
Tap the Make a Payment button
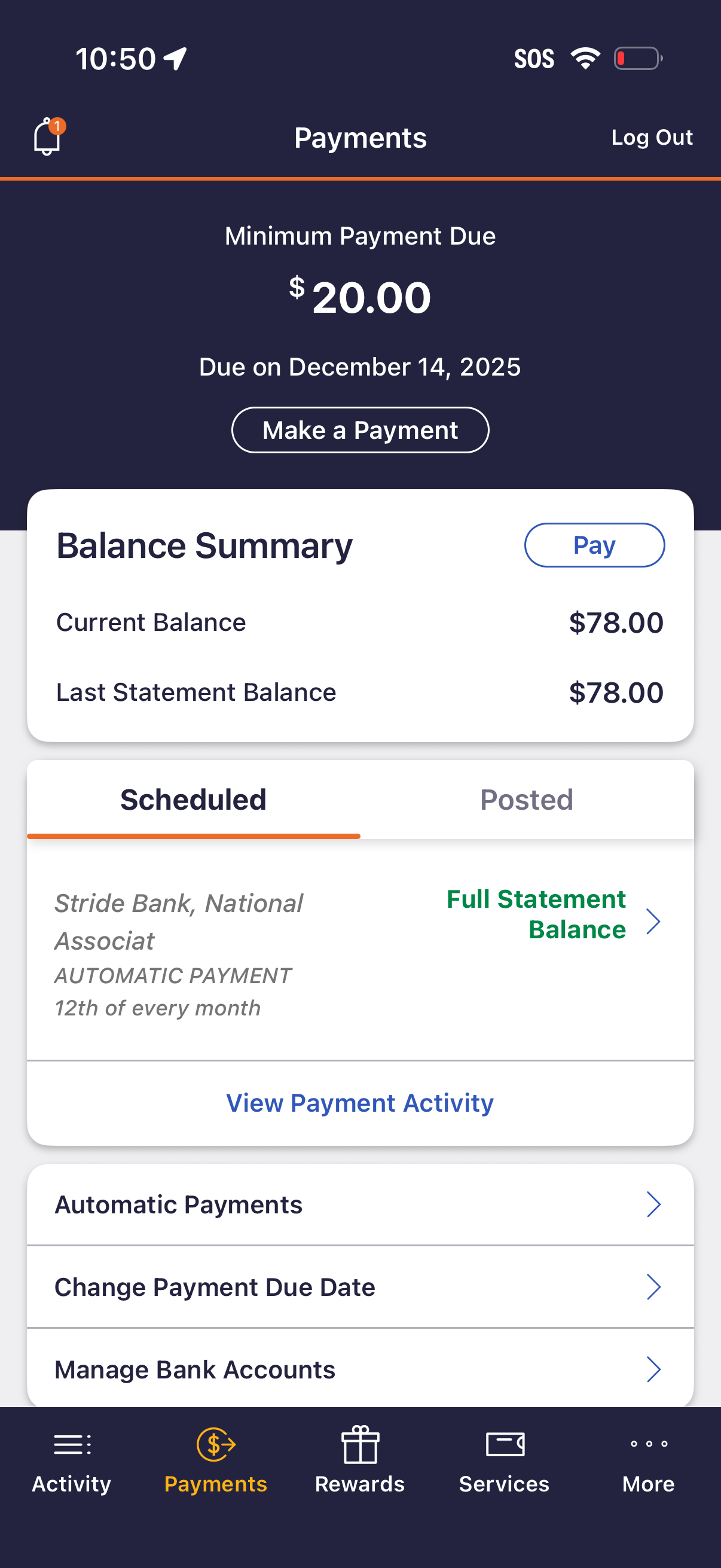coord(360,429)
